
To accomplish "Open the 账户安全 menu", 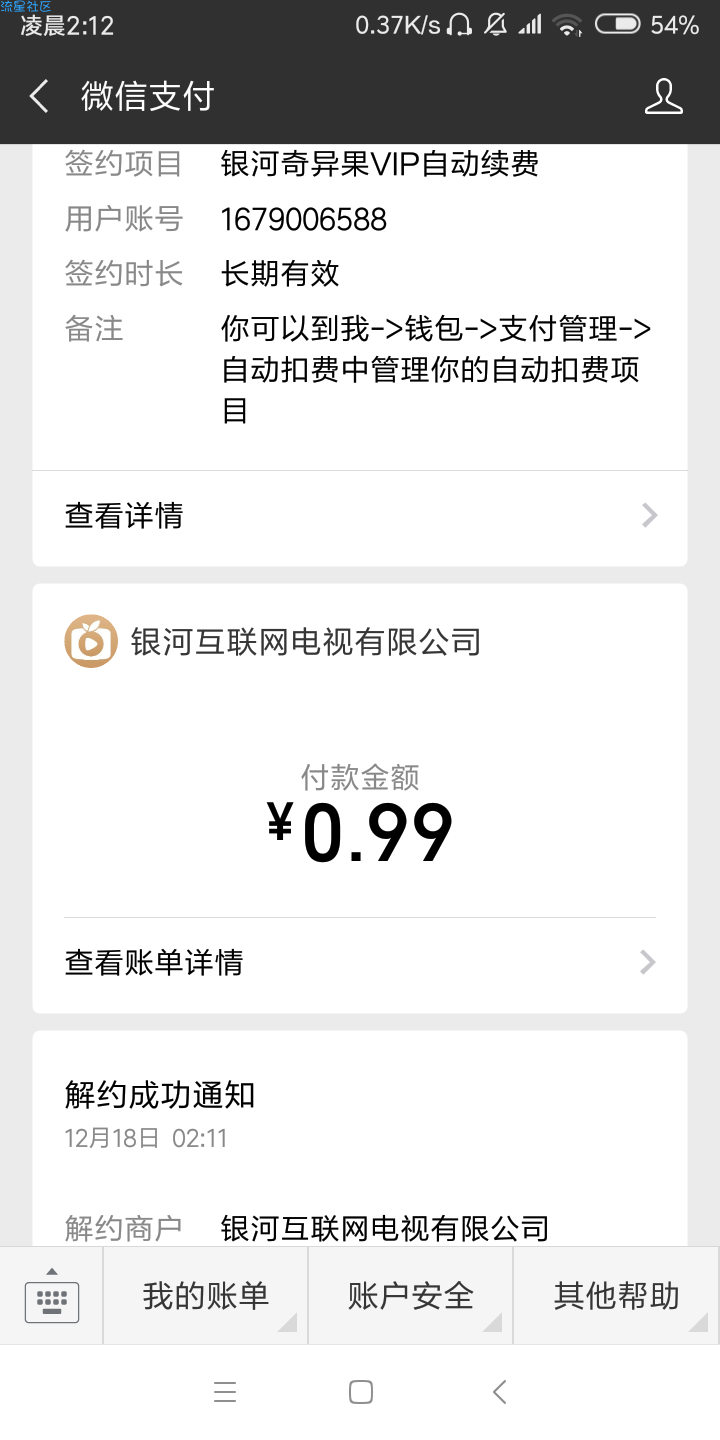I will pyautogui.click(x=411, y=1296).
